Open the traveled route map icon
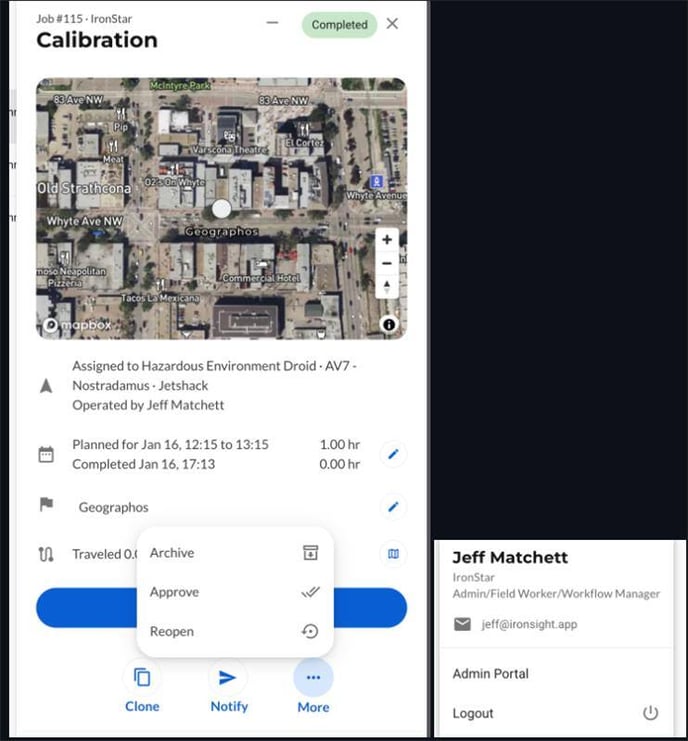Screen dimensions: 688x741 click(393, 554)
